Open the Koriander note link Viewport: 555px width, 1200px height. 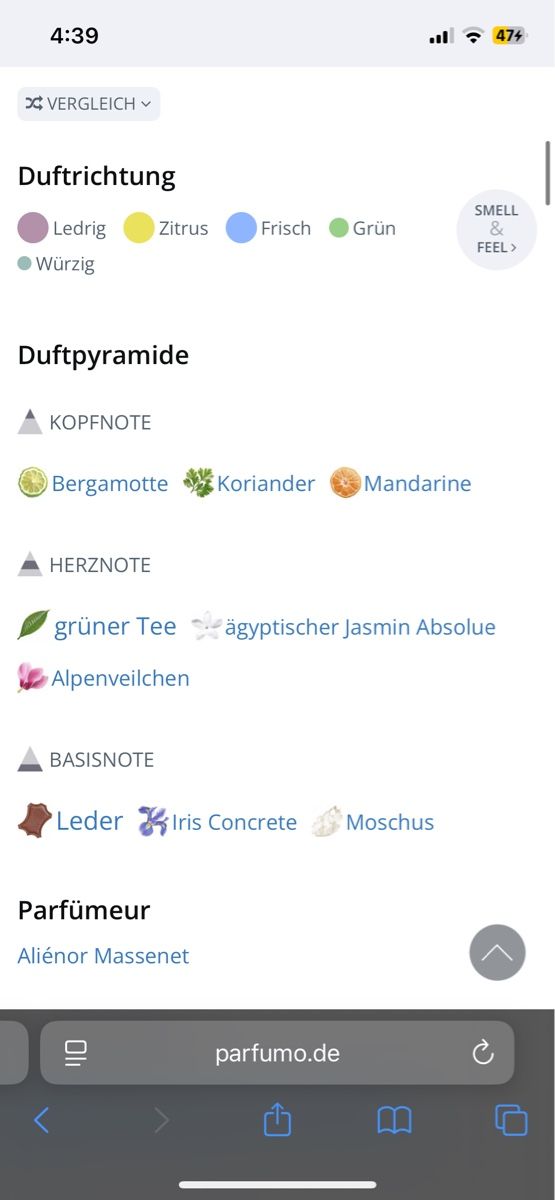(249, 483)
